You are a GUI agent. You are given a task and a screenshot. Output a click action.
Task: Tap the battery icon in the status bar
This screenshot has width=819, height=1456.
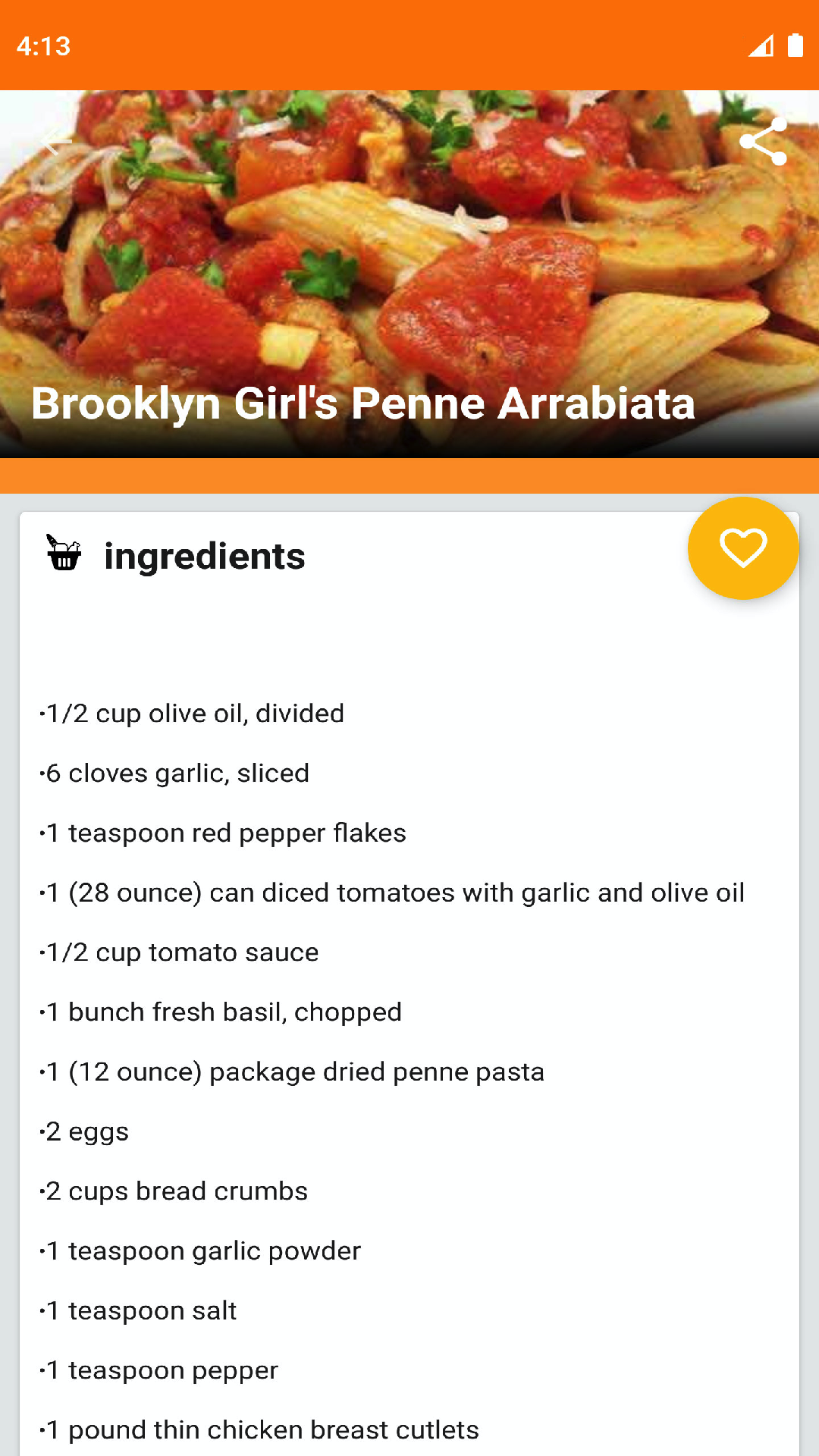(795, 46)
